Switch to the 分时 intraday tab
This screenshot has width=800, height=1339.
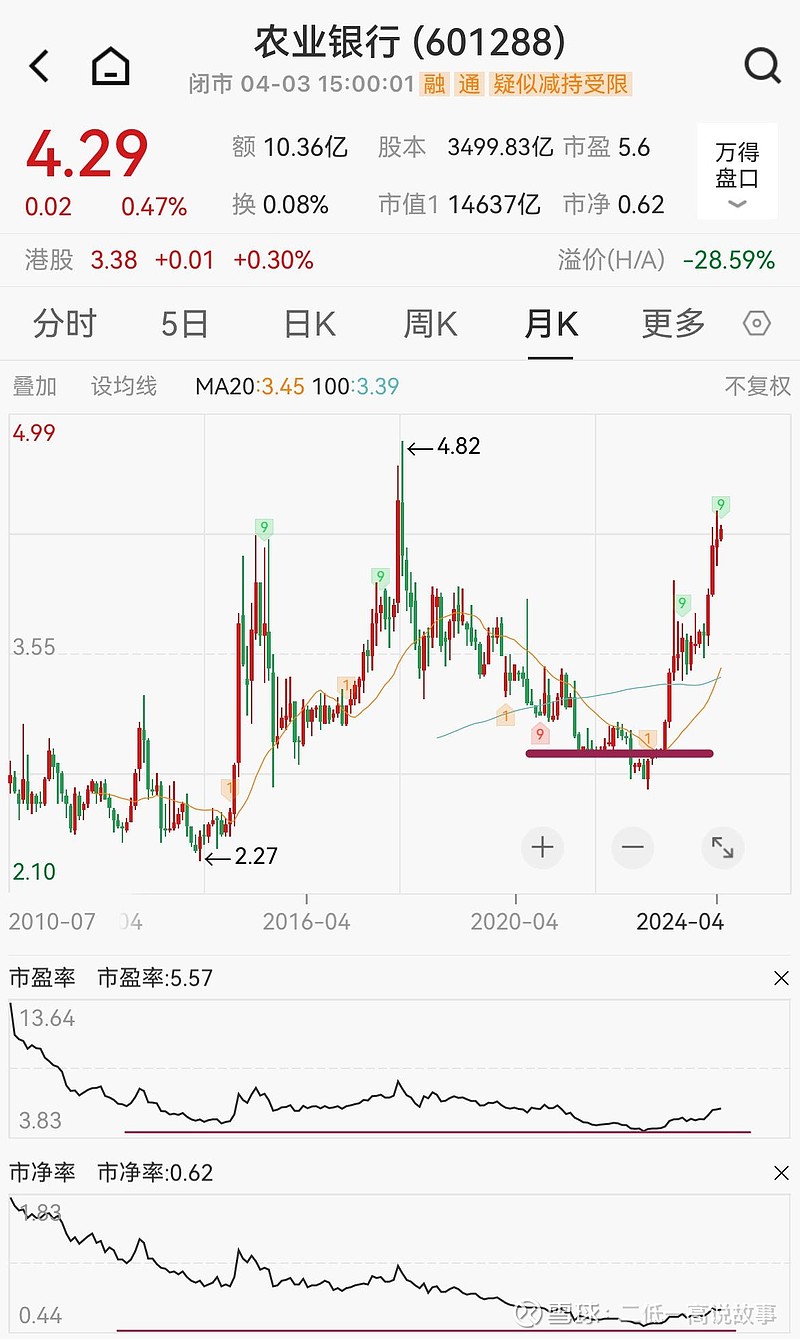click(64, 323)
